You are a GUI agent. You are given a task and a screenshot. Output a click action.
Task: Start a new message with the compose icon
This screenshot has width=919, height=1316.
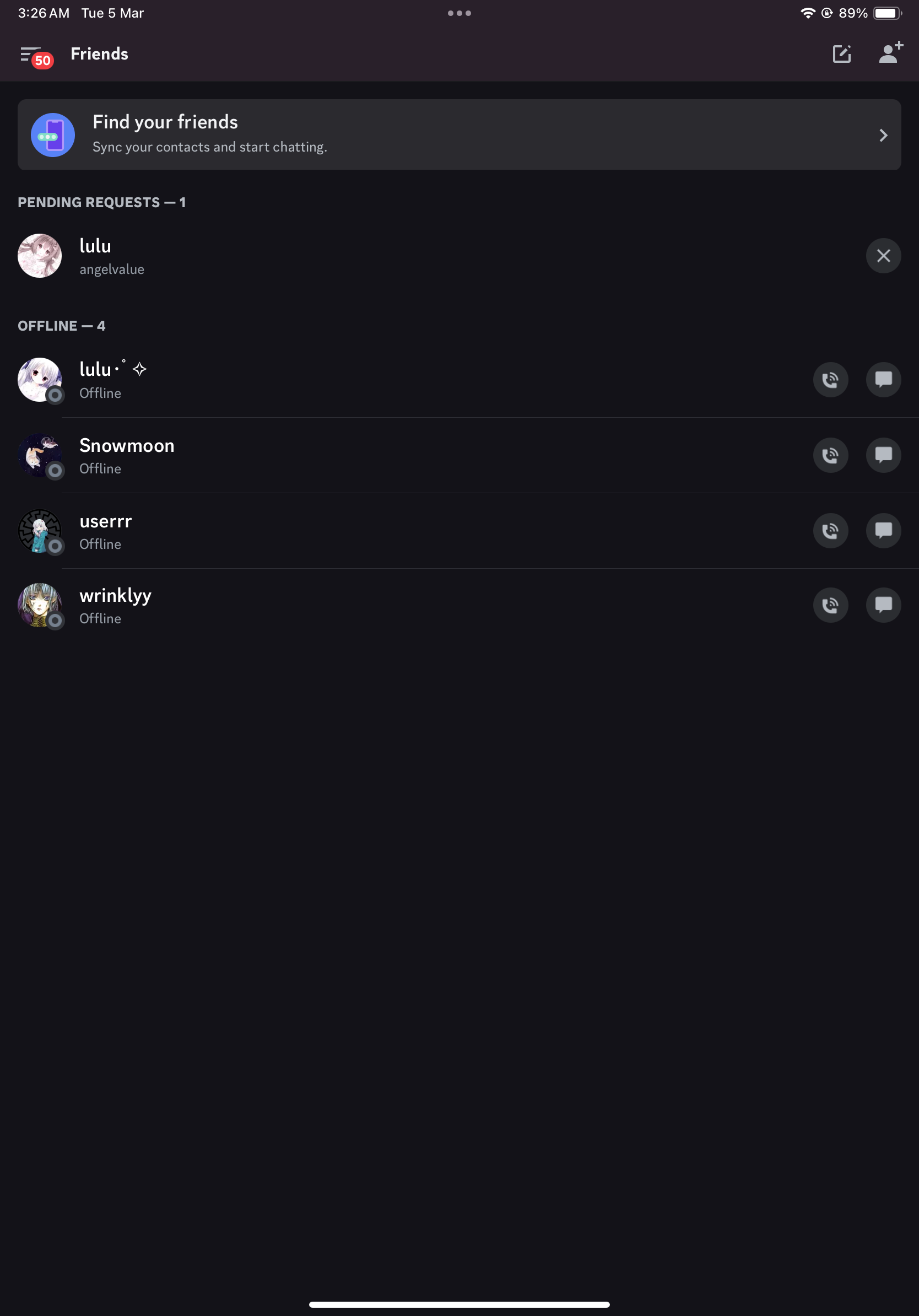point(841,55)
